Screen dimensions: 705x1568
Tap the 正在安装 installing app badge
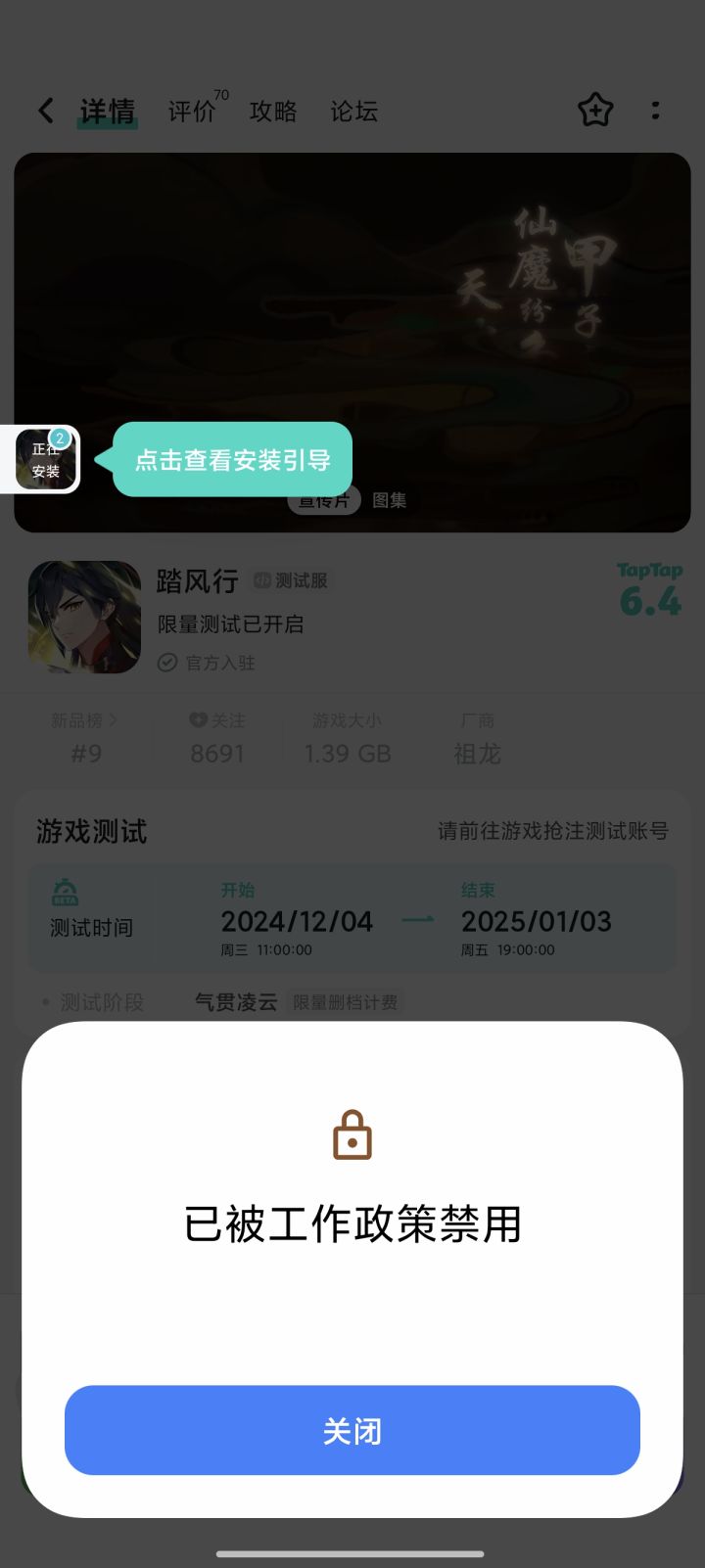pyautogui.click(x=45, y=459)
